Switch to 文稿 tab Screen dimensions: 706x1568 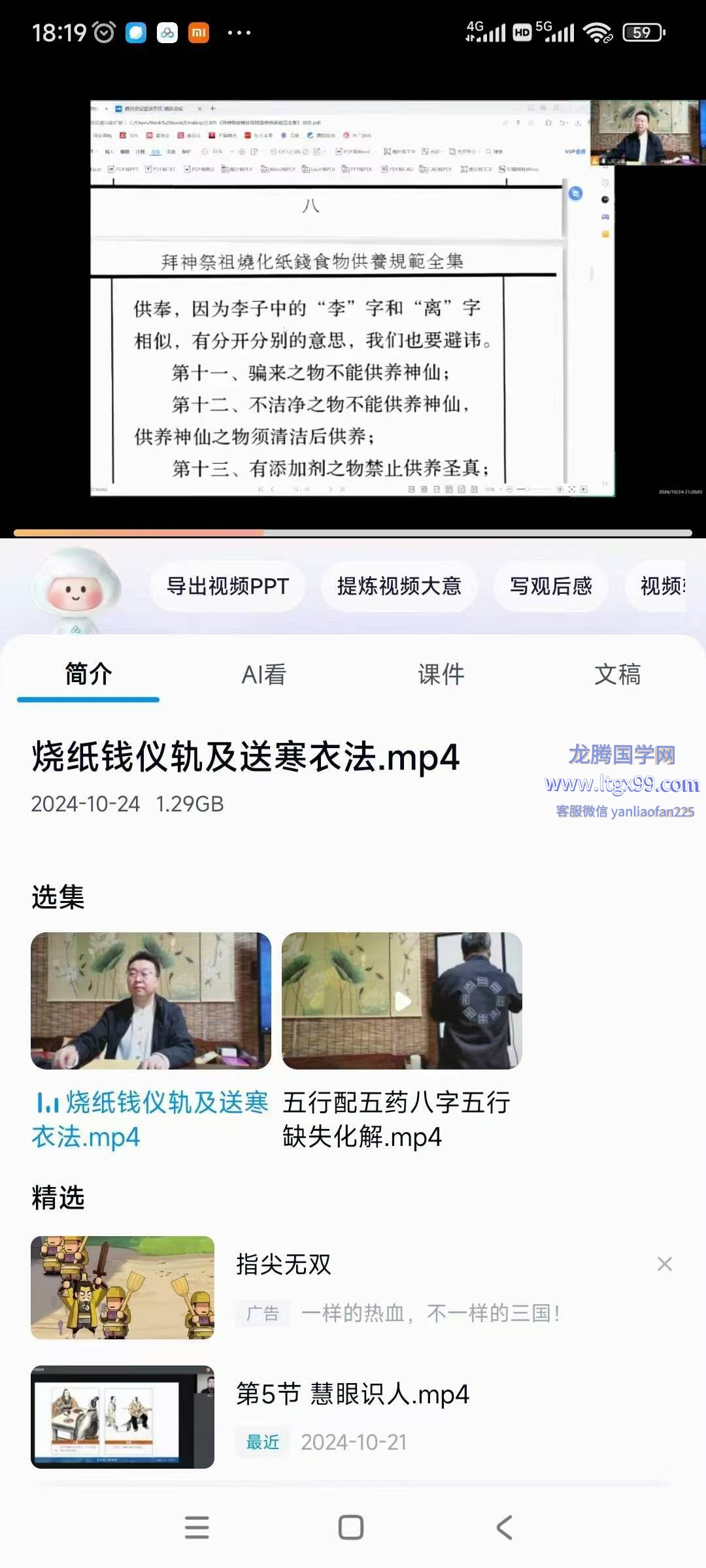coord(617,674)
